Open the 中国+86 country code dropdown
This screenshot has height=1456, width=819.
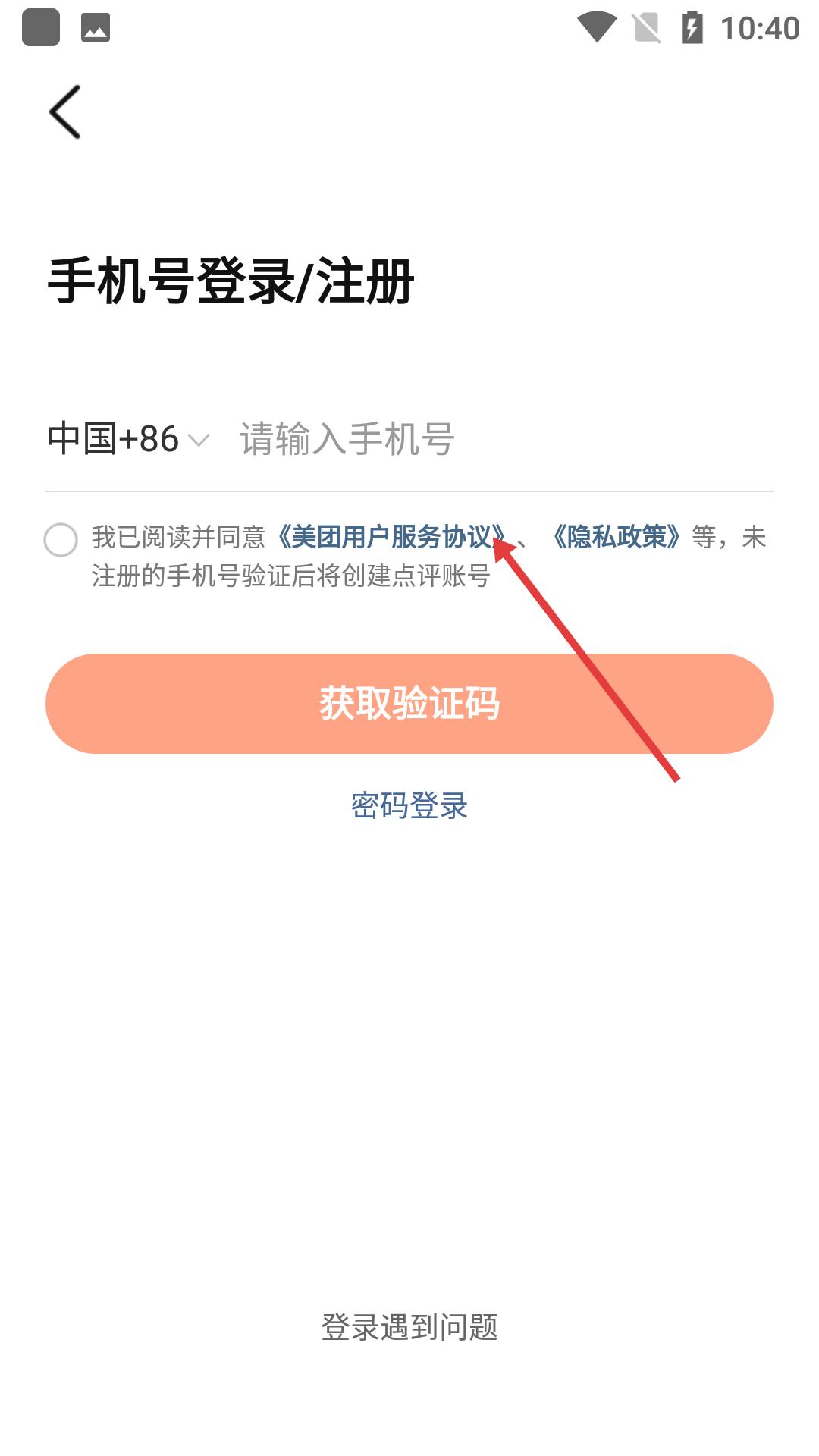pos(127,439)
